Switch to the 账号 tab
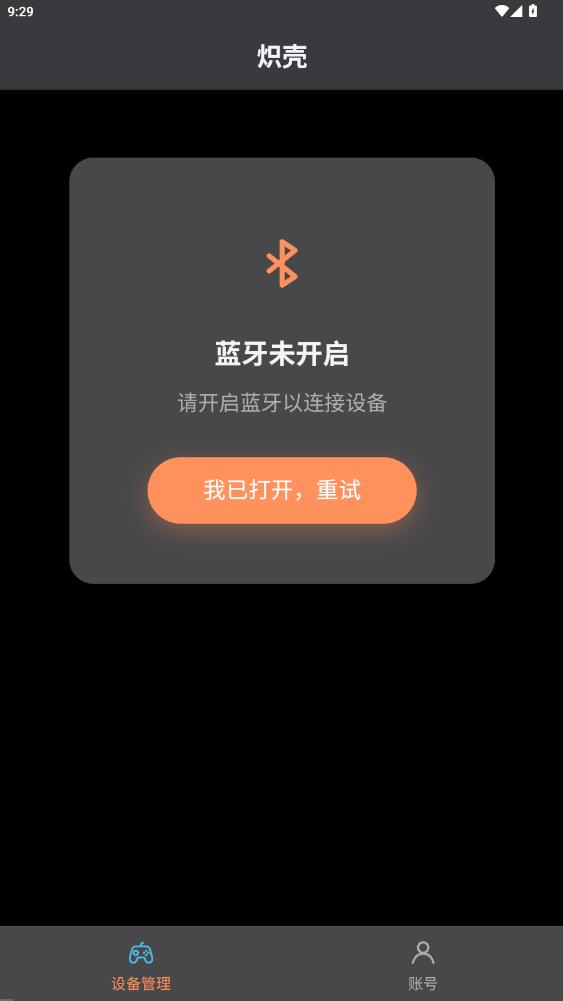Viewport: 563px width, 1001px height. click(423, 965)
